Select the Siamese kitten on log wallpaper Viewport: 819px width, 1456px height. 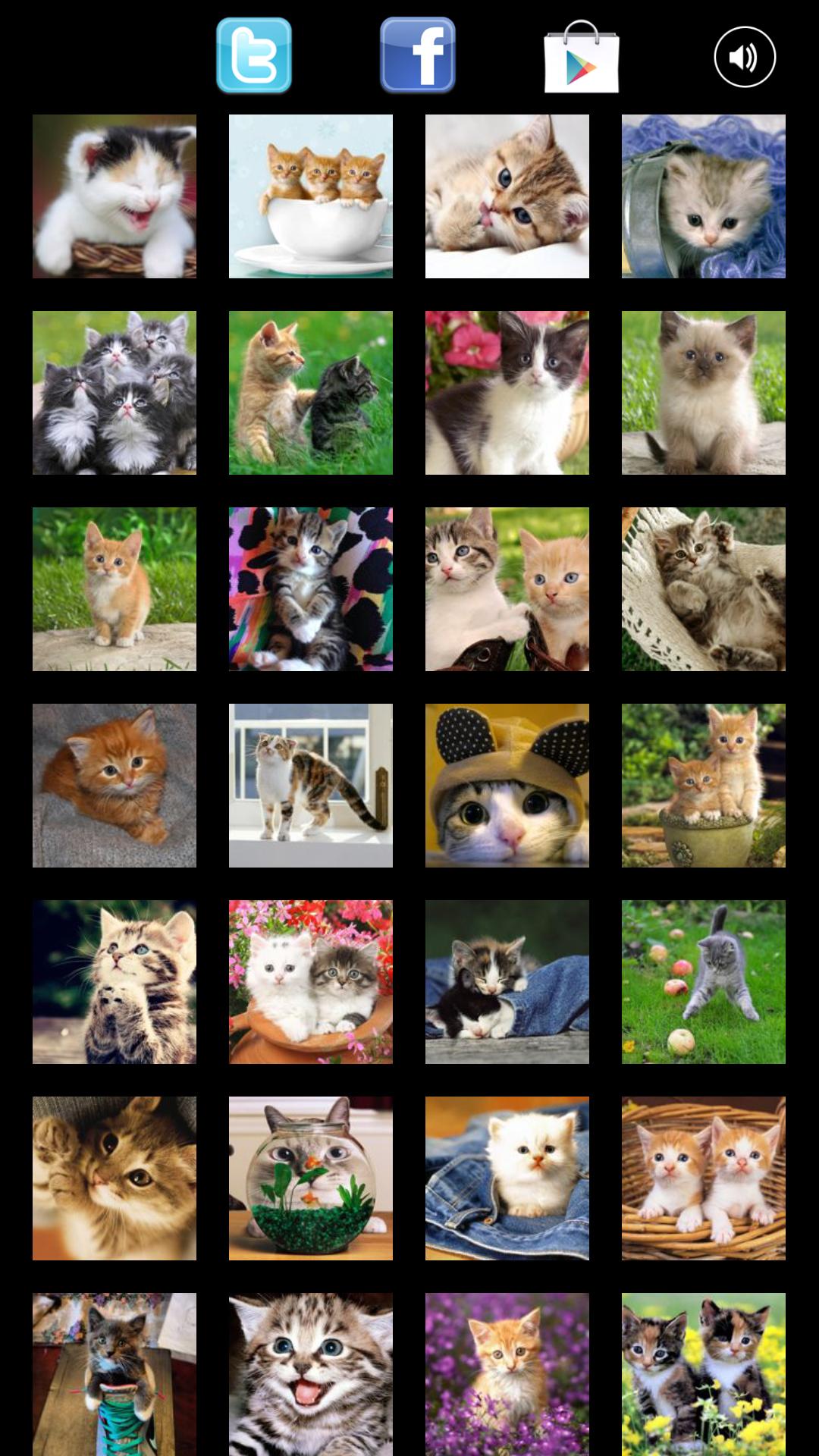point(703,393)
